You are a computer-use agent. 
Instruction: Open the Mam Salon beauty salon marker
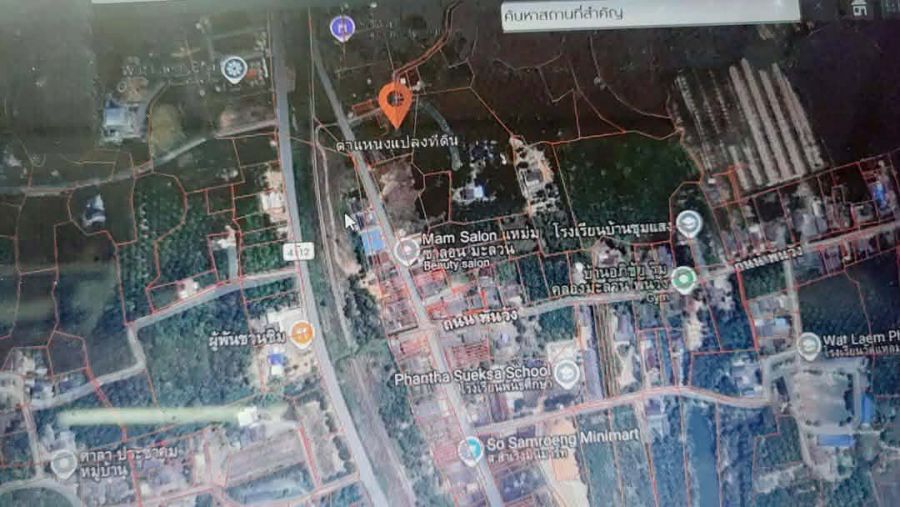pos(407,251)
